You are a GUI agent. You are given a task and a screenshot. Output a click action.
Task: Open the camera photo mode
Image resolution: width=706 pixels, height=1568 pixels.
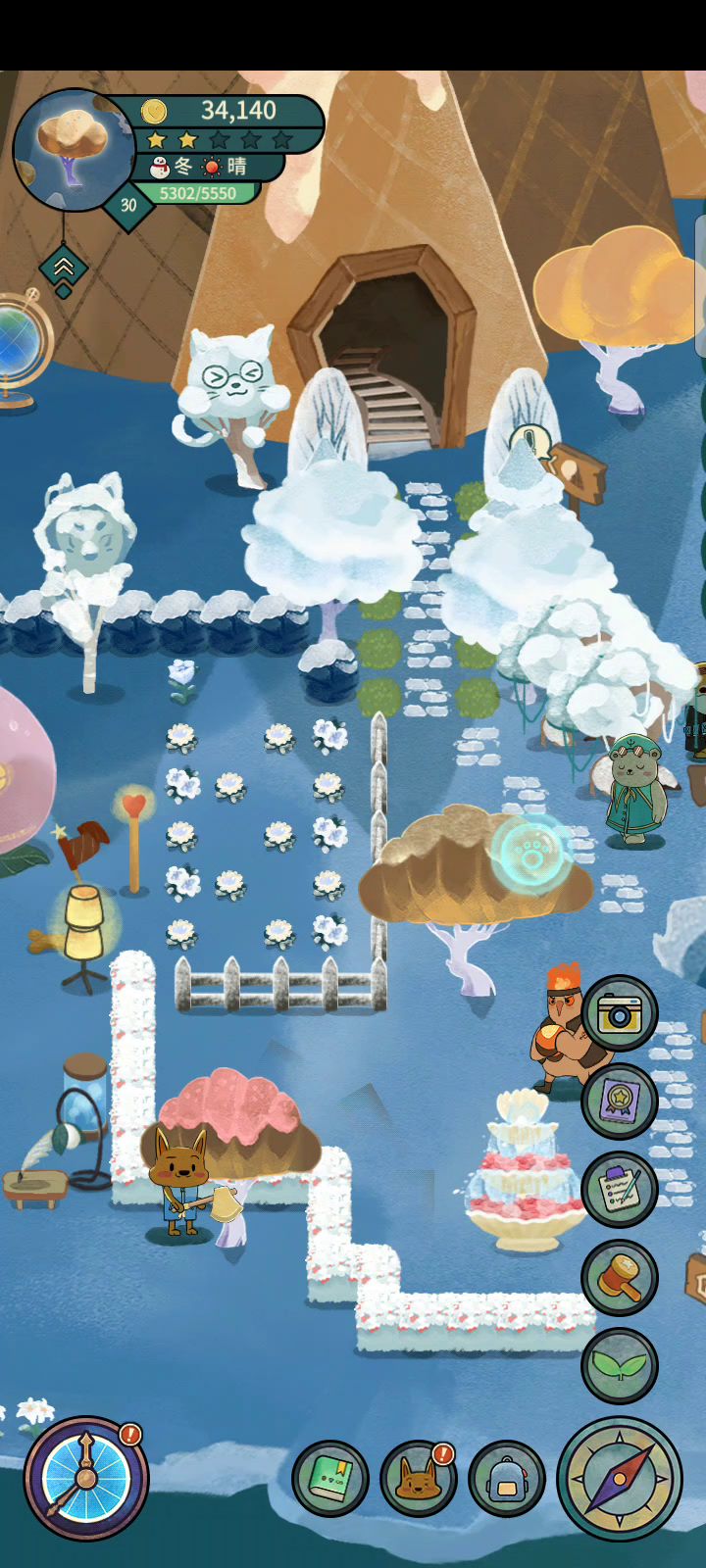619,1013
